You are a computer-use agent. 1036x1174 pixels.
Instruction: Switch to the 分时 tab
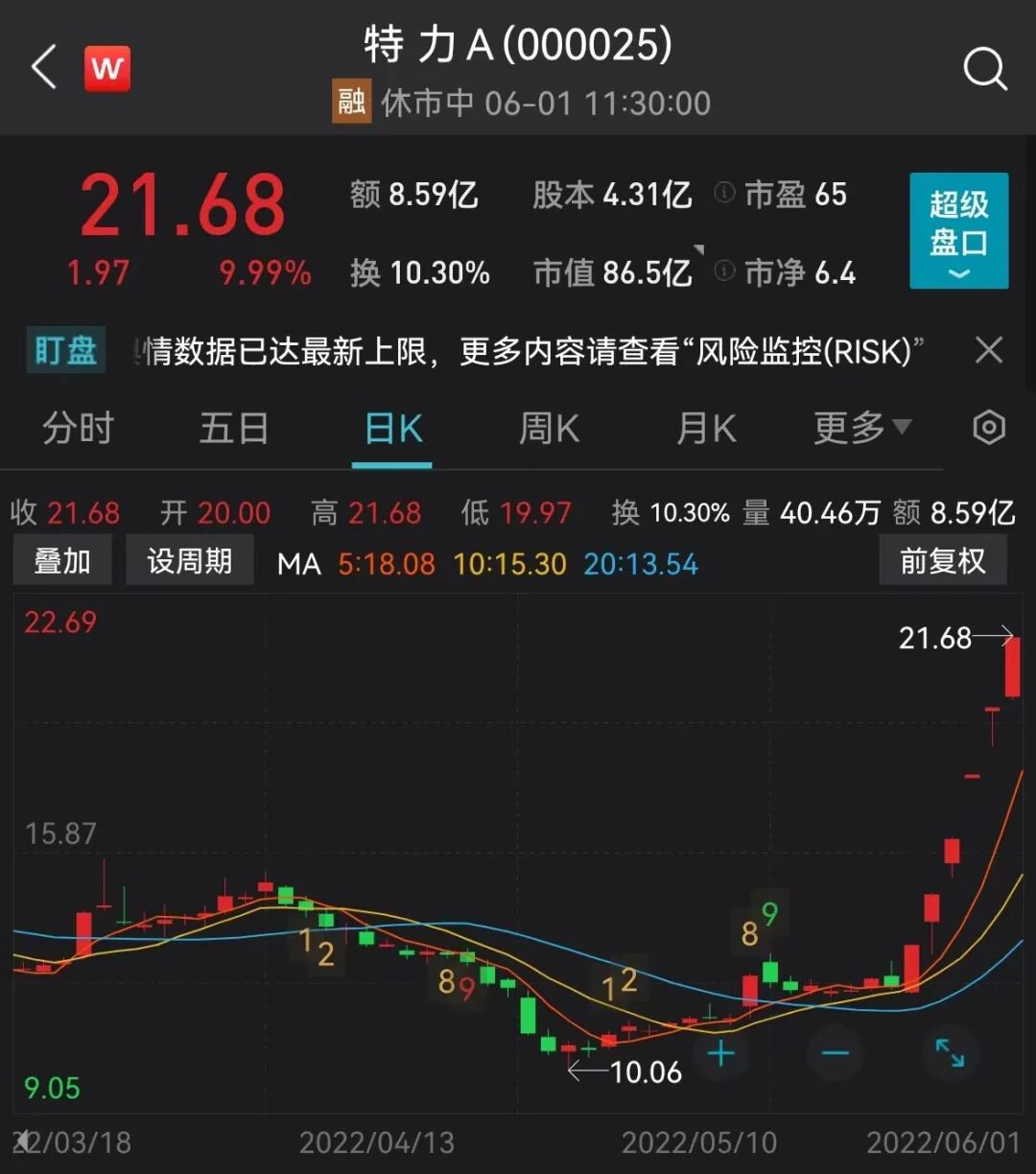(78, 429)
